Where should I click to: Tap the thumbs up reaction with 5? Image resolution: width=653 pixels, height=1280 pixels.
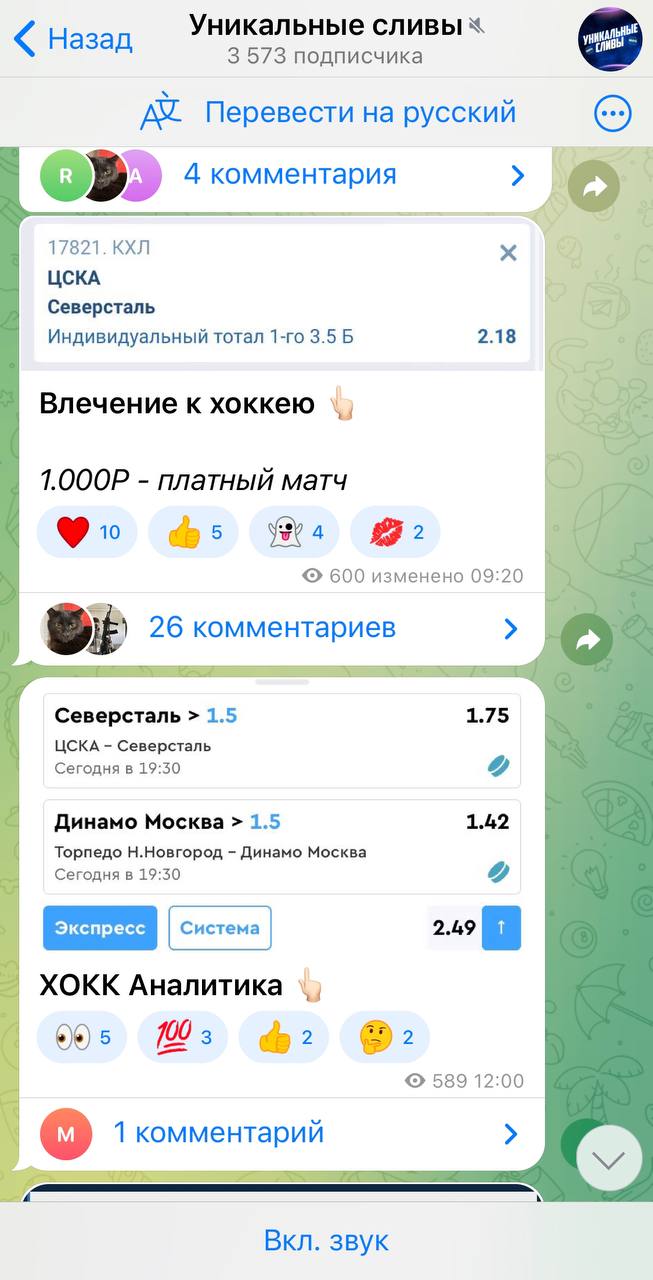pyautogui.click(x=193, y=532)
